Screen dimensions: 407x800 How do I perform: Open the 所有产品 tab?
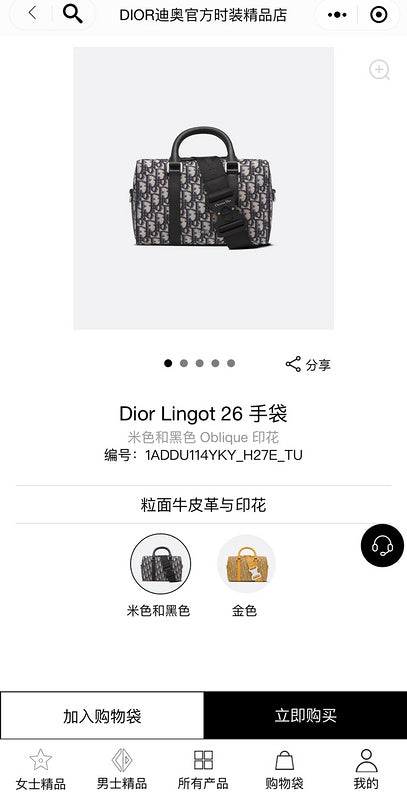[203, 769]
